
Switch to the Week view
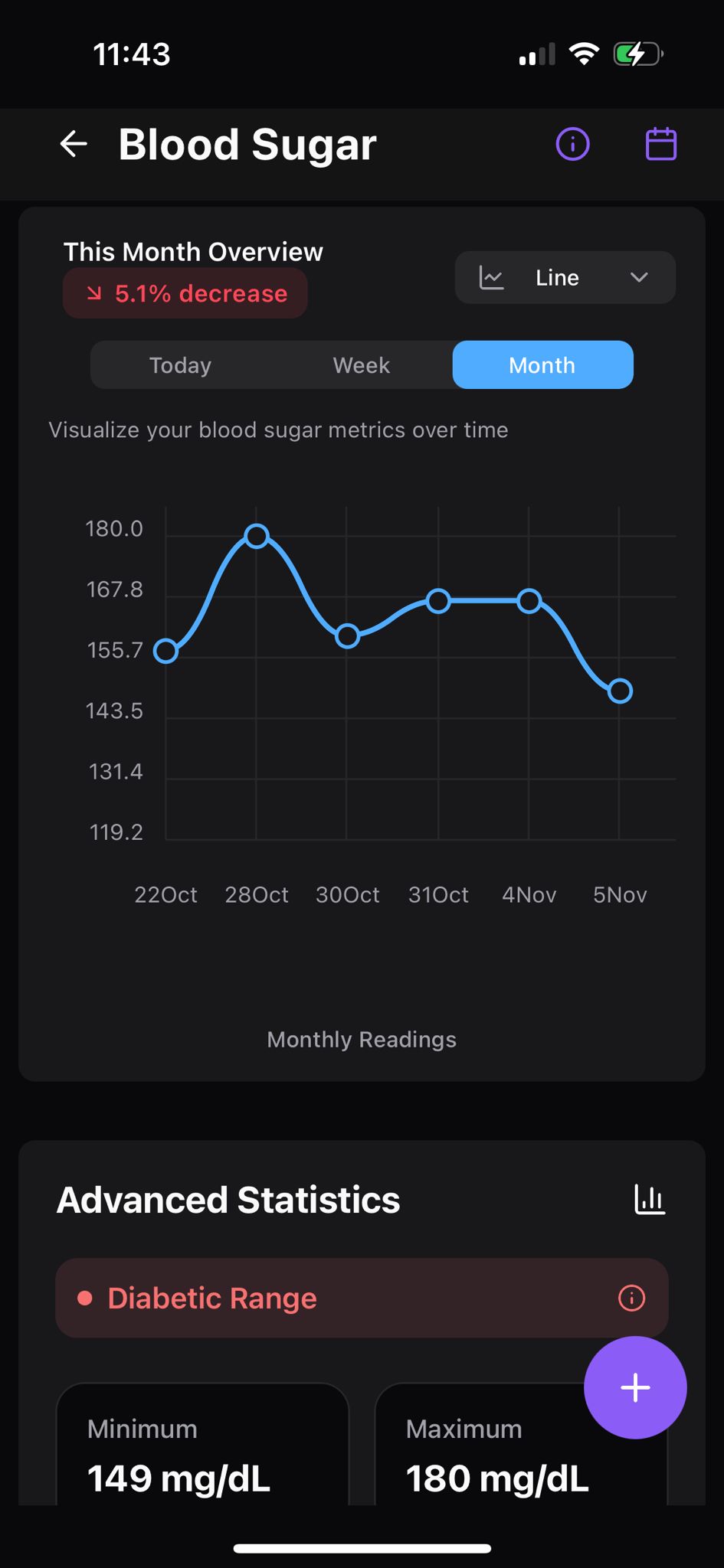(x=361, y=365)
